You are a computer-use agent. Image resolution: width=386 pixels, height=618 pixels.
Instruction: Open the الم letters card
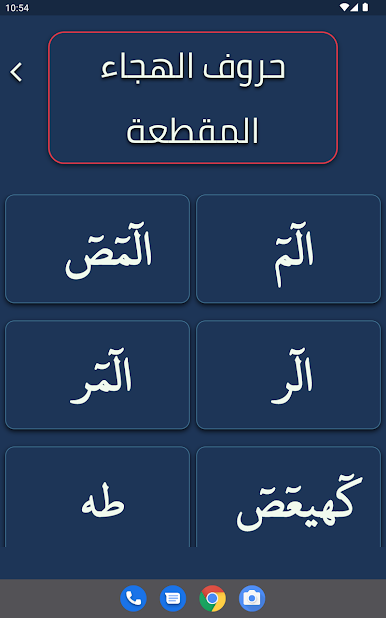[288, 249]
